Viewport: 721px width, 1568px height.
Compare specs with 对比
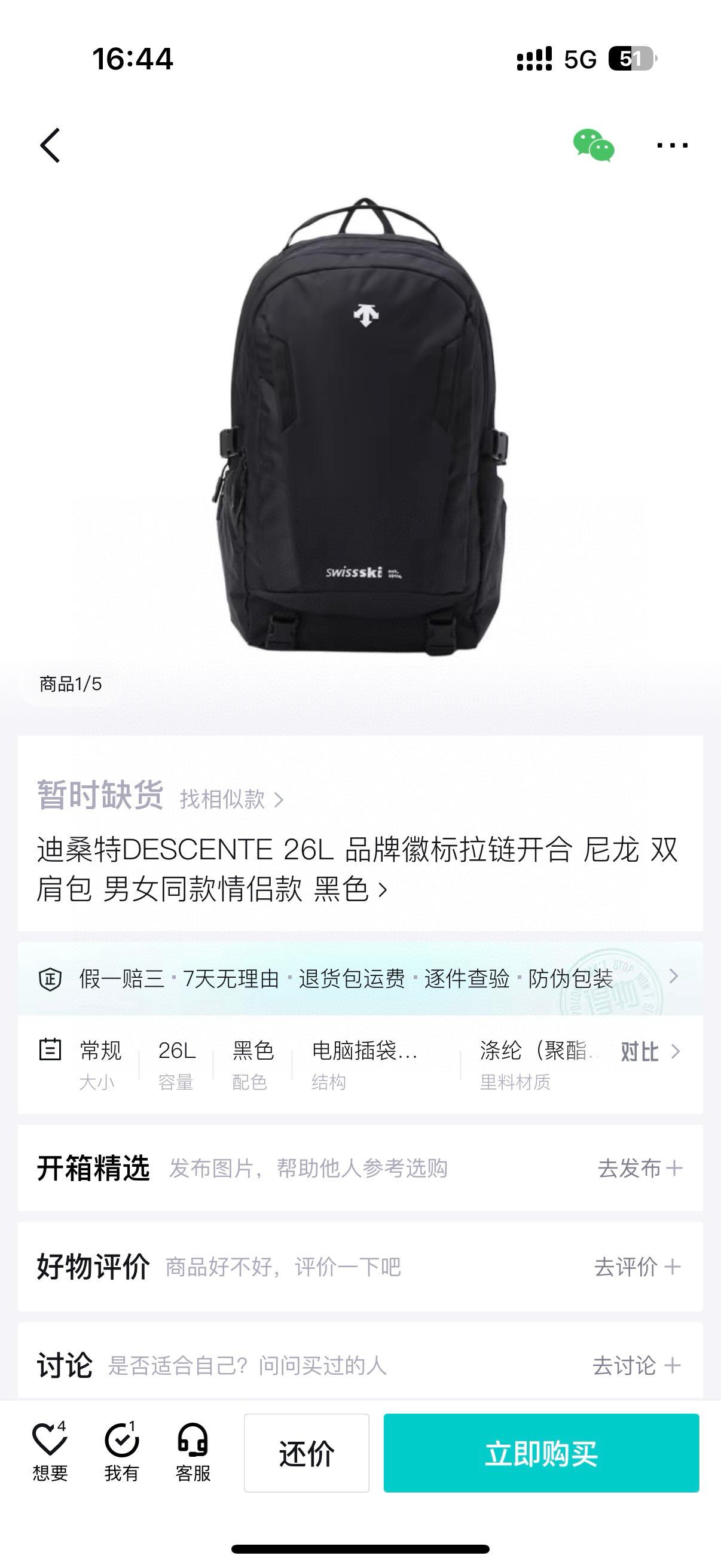(649, 1052)
